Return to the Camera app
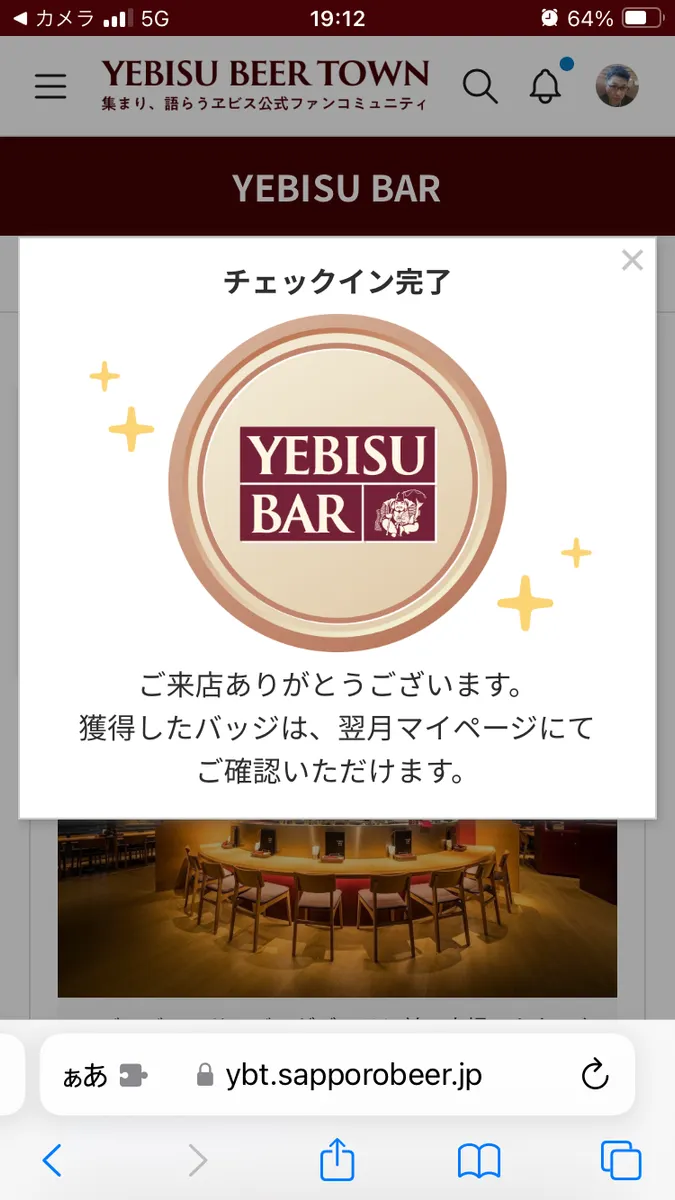This screenshot has width=675, height=1200. pos(55,18)
